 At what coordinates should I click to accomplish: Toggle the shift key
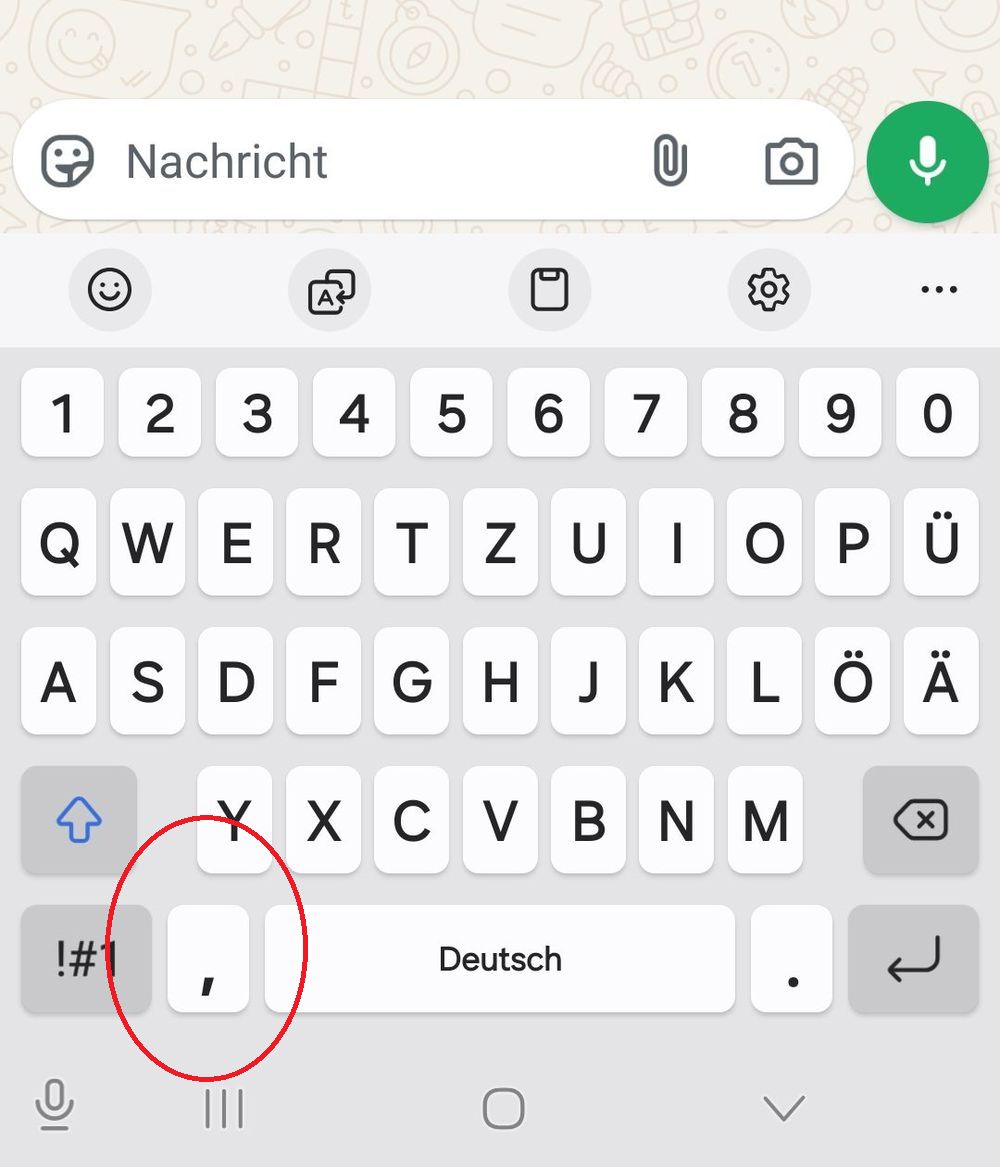[79, 820]
